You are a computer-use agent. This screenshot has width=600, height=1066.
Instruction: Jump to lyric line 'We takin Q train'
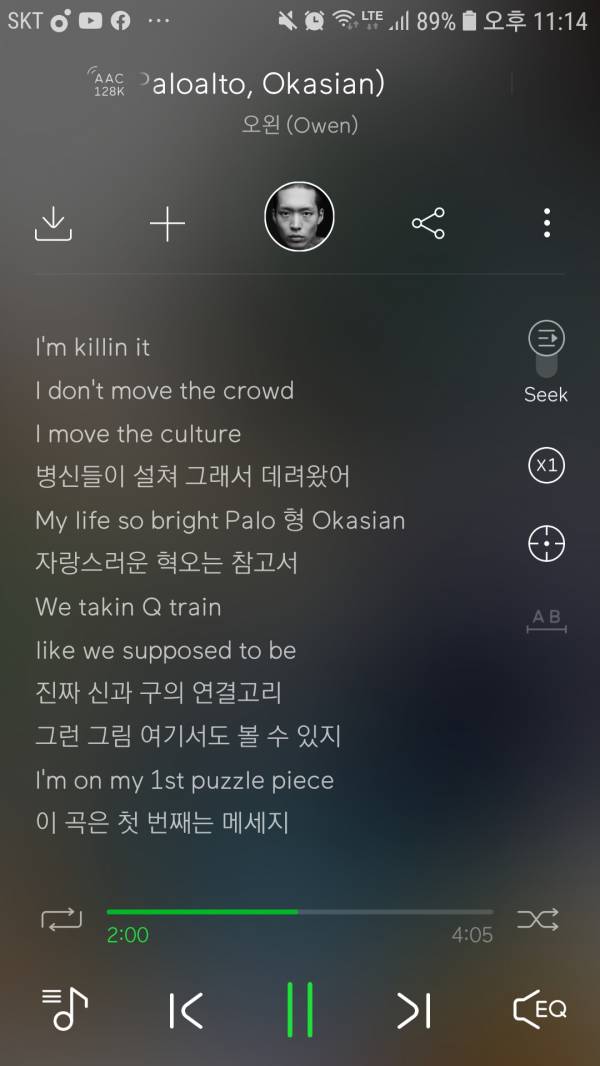pos(128,607)
